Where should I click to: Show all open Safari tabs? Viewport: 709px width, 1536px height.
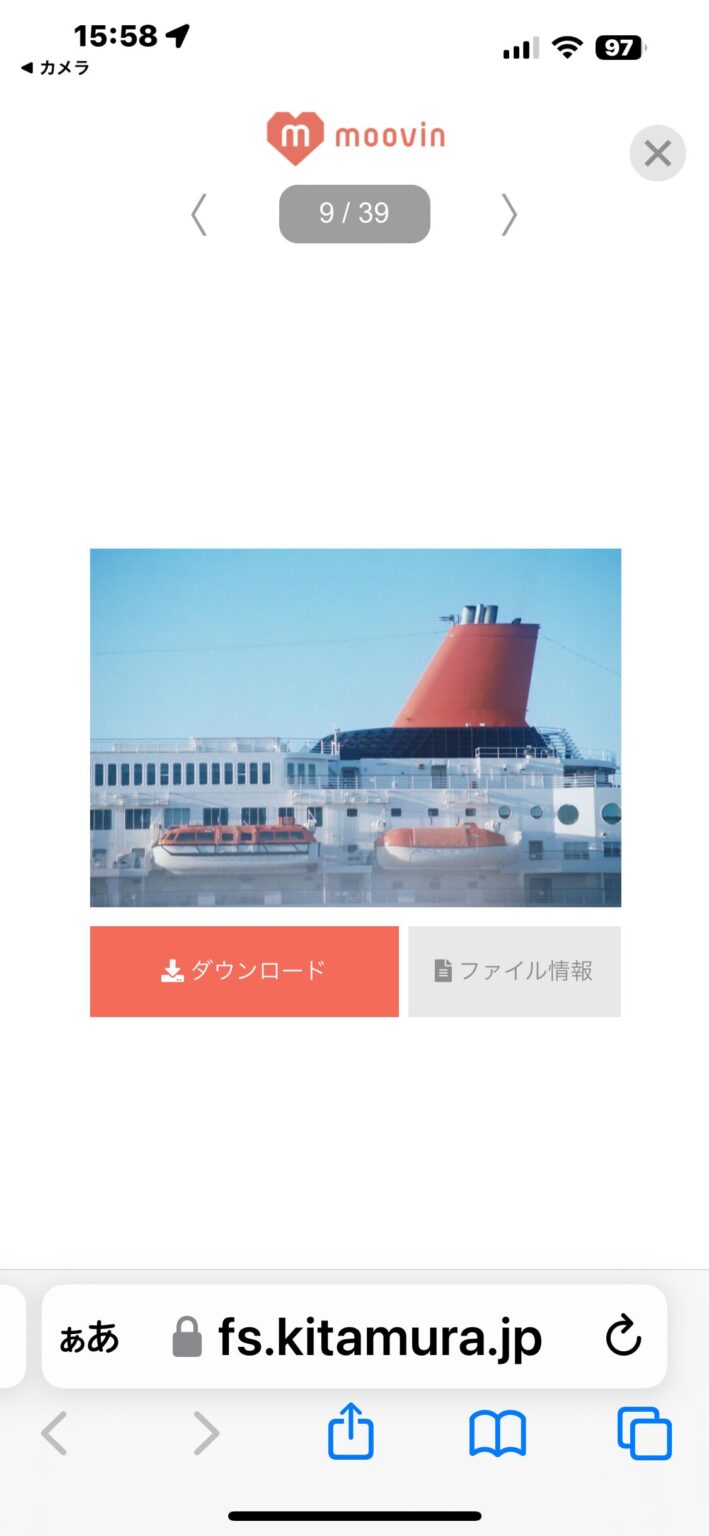click(644, 1434)
